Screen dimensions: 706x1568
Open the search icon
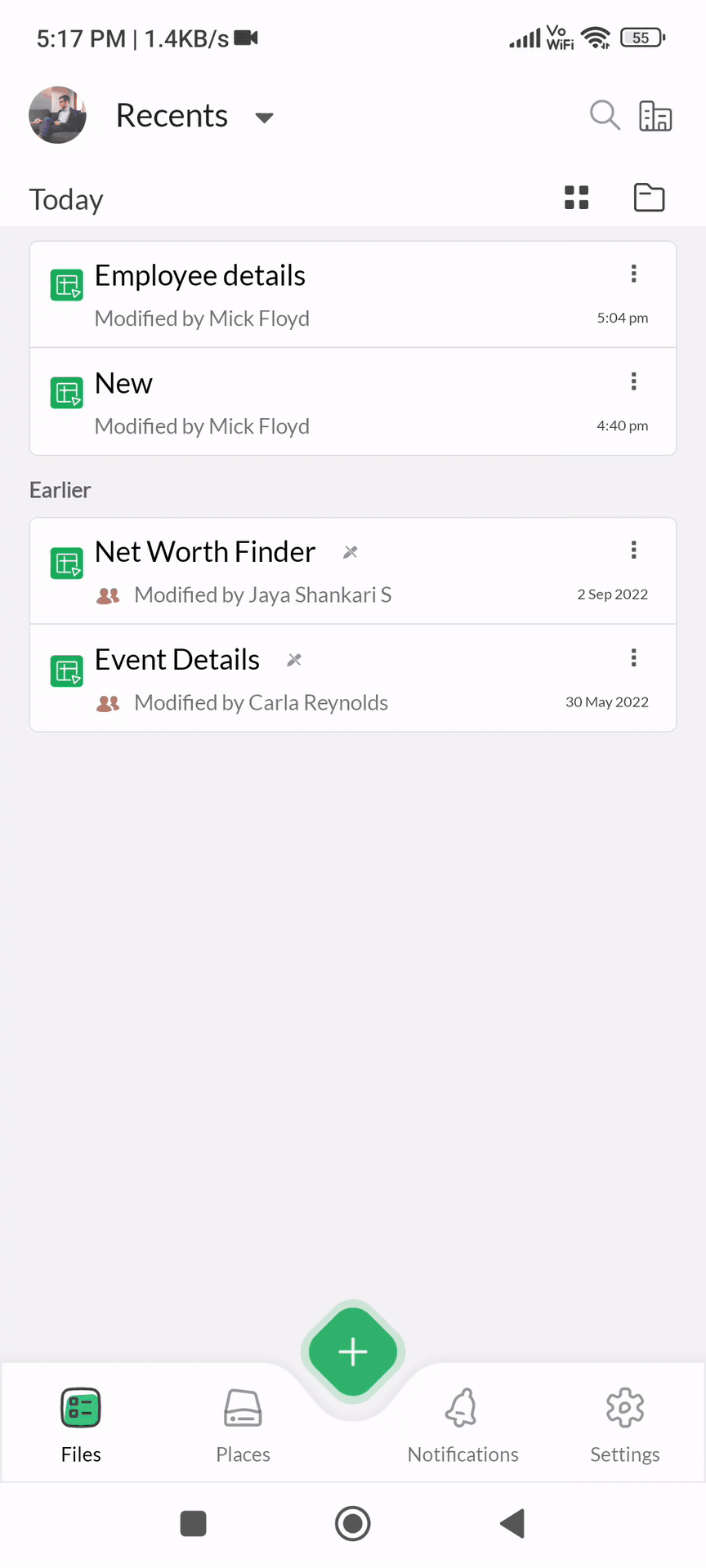[x=605, y=115]
